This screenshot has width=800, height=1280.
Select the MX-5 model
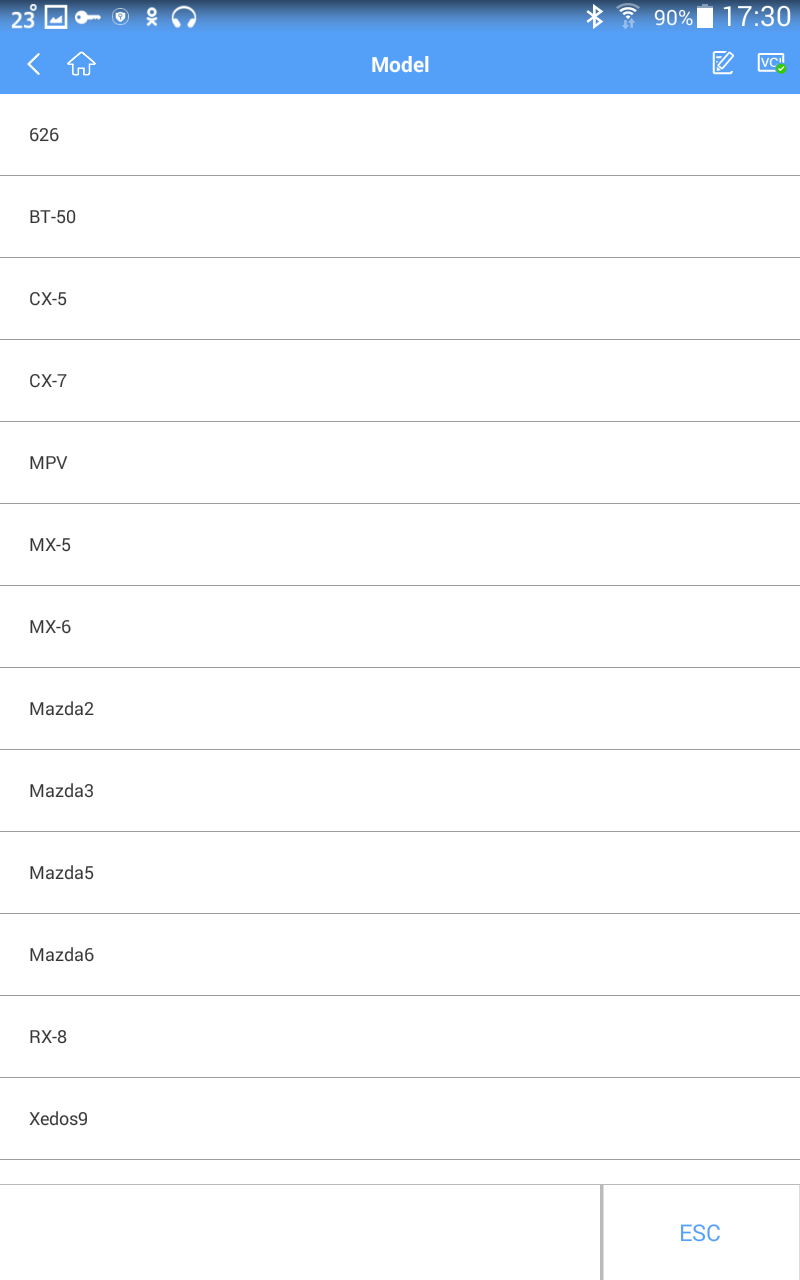(x=400, y=545)
